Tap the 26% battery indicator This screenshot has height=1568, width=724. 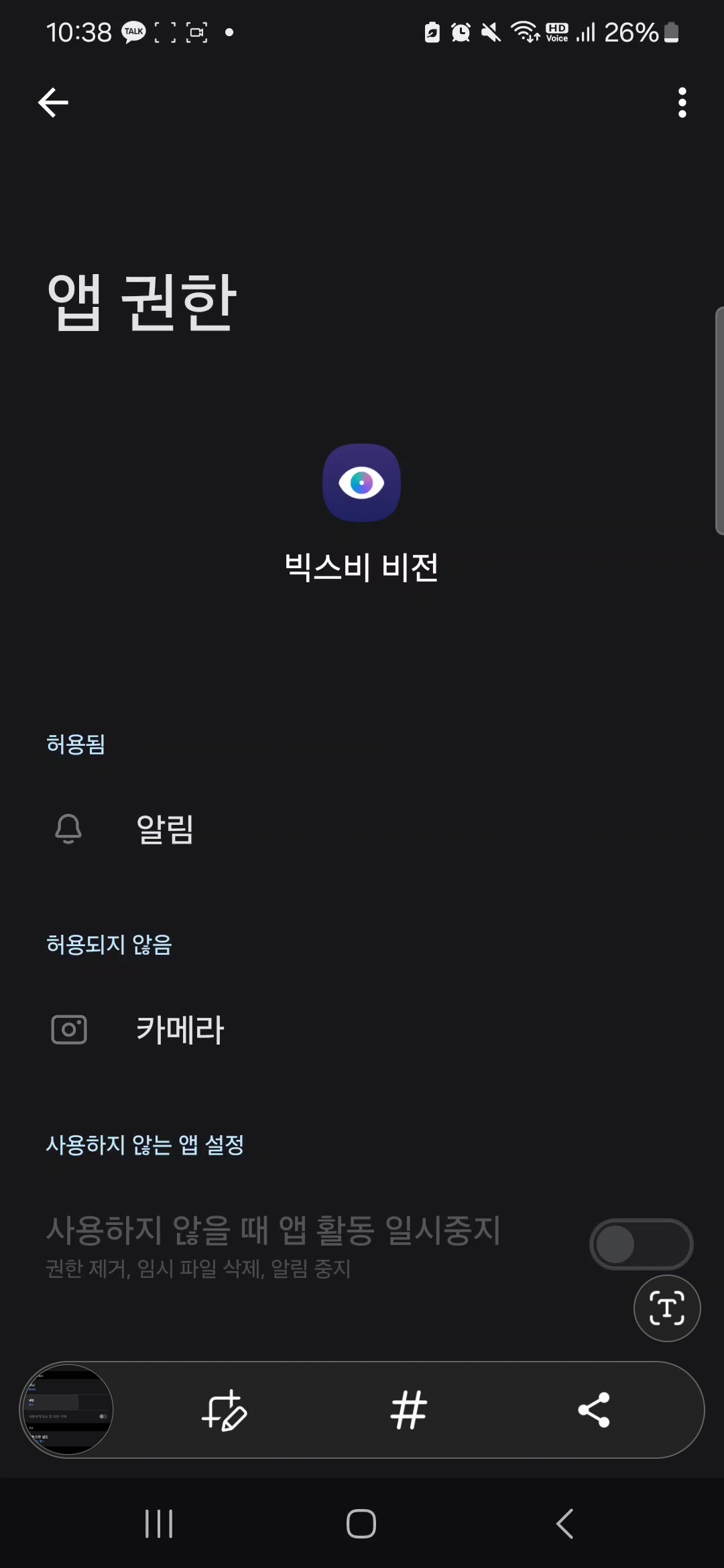[630, 31]
